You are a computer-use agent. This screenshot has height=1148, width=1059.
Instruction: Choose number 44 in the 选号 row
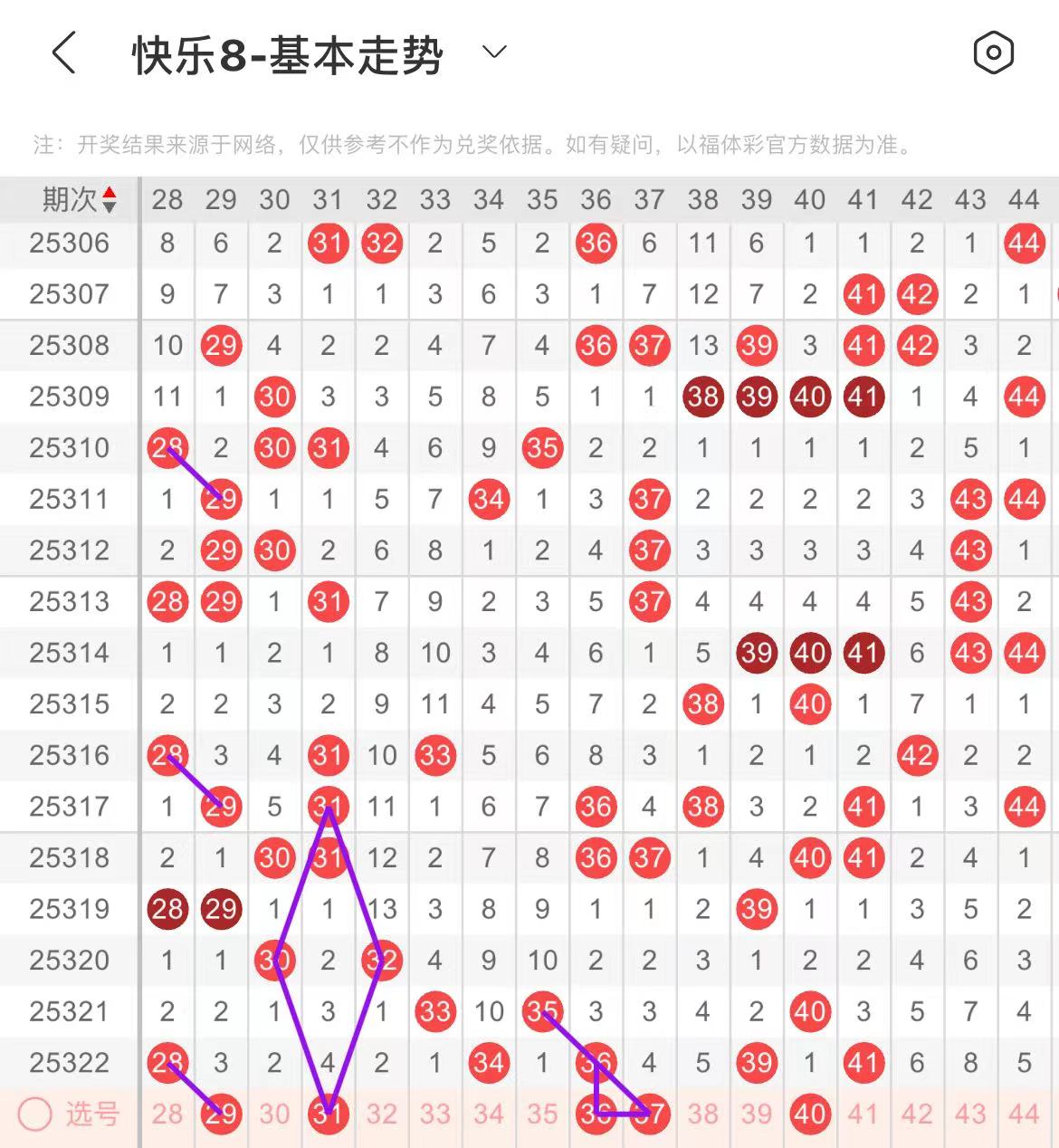tap(1024, 1114)
